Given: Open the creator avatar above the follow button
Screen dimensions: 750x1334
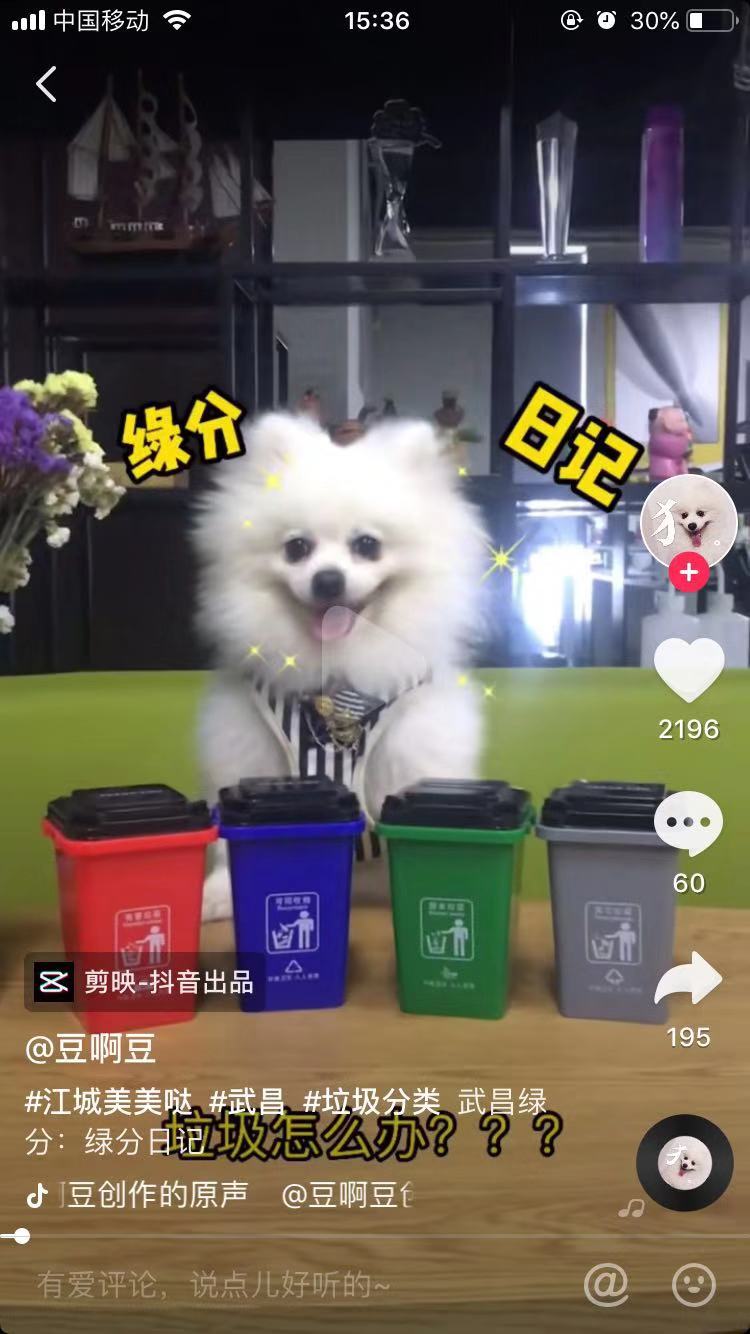Looking at the screenshot, I should pos(687,520).
